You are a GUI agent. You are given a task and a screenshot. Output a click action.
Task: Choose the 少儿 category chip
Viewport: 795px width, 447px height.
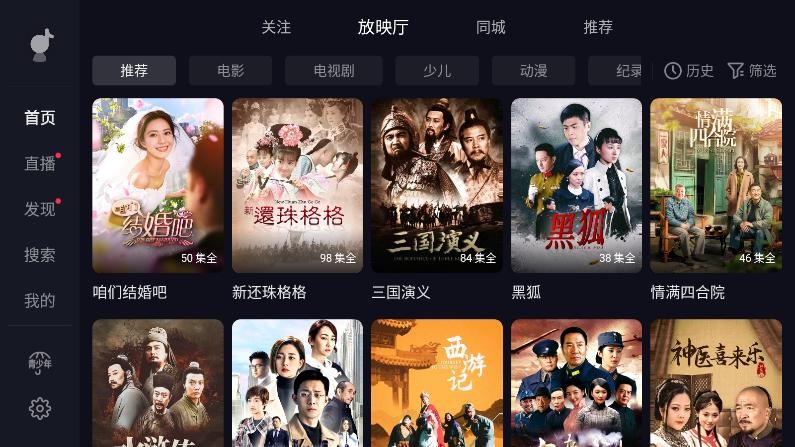click(x=437, y=71)
